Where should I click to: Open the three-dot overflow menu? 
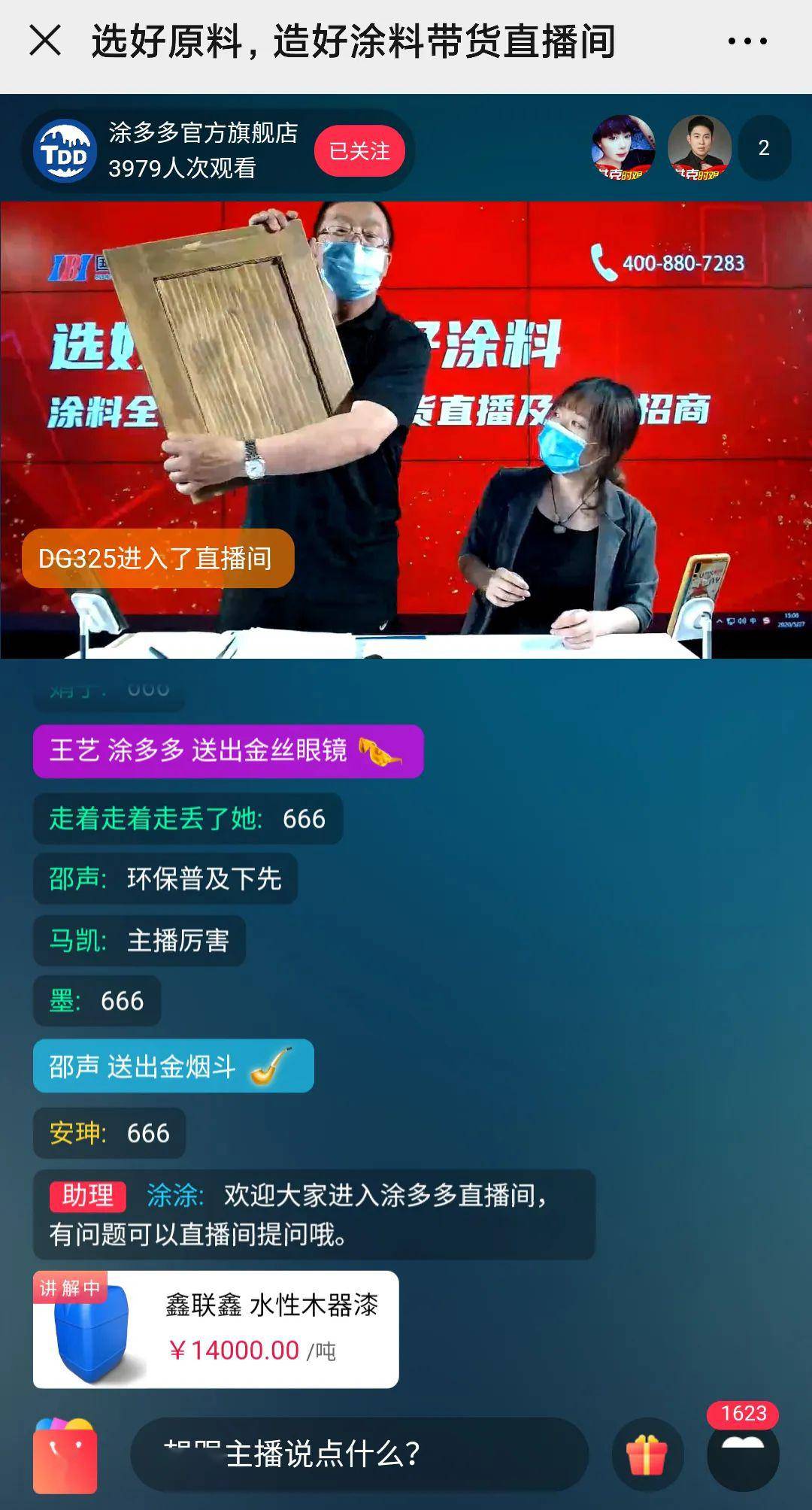[747, 41]
